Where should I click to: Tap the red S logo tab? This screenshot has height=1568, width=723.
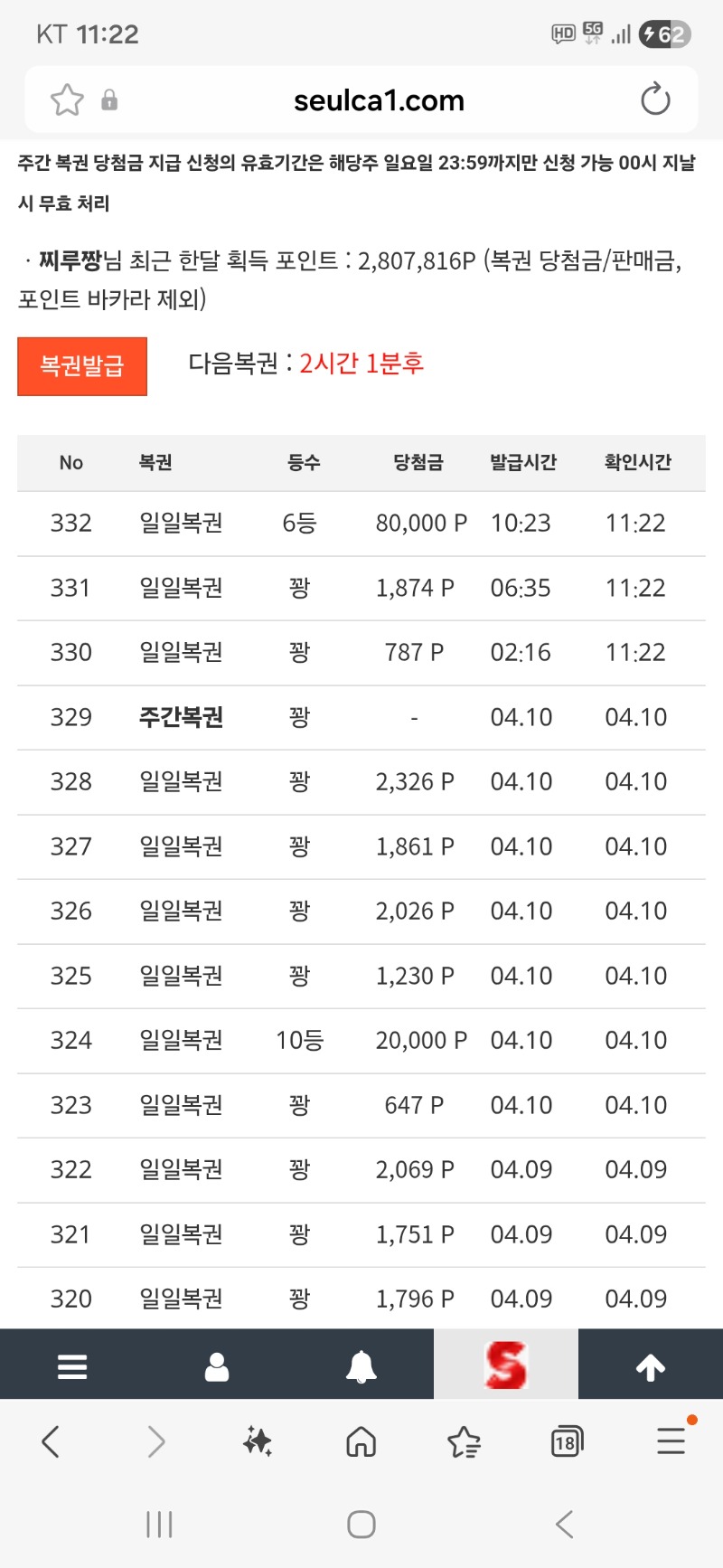tap(506, 1365)
